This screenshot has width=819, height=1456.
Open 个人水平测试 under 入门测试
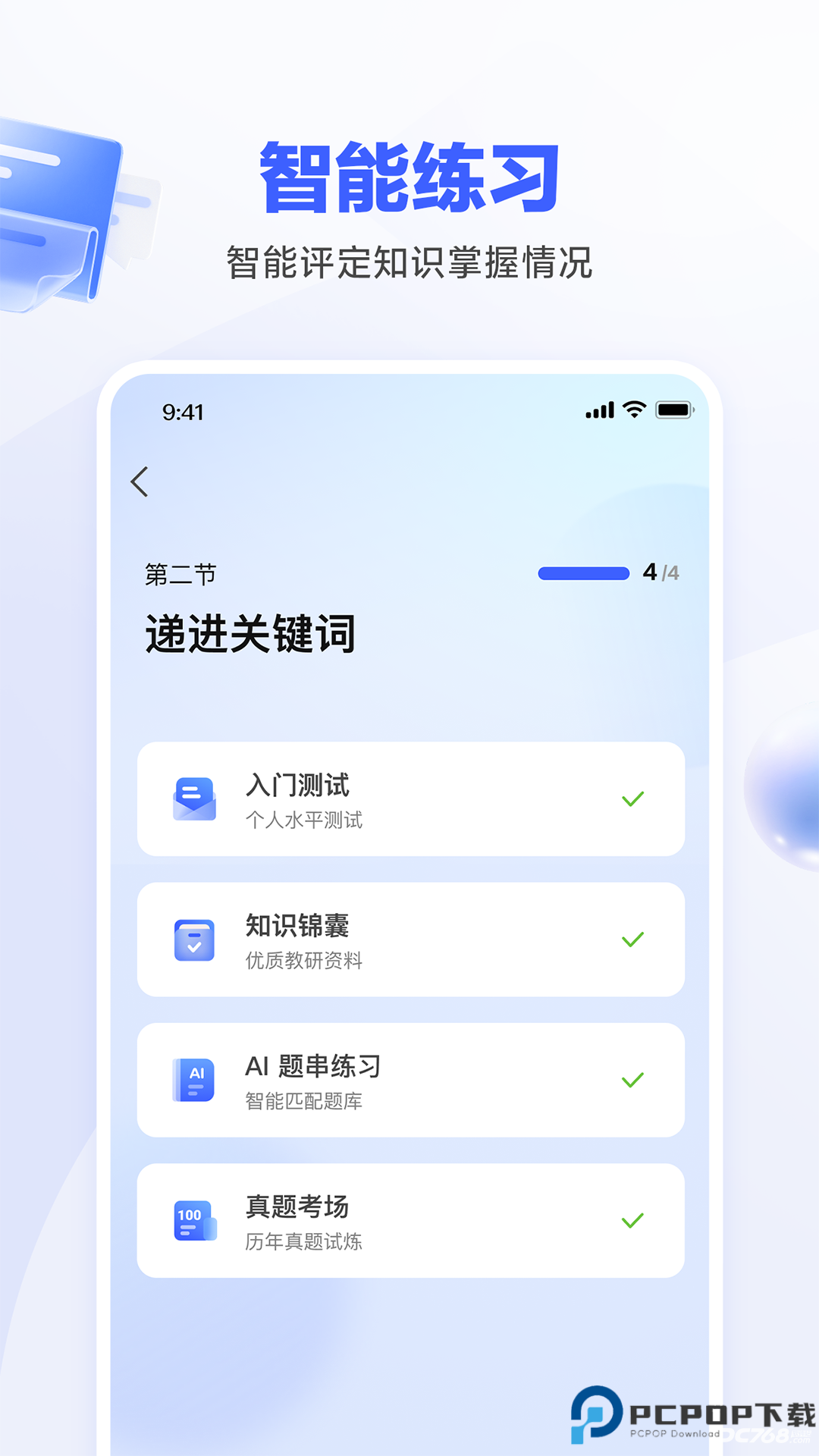pyautogui.click(x=304, y=820)
